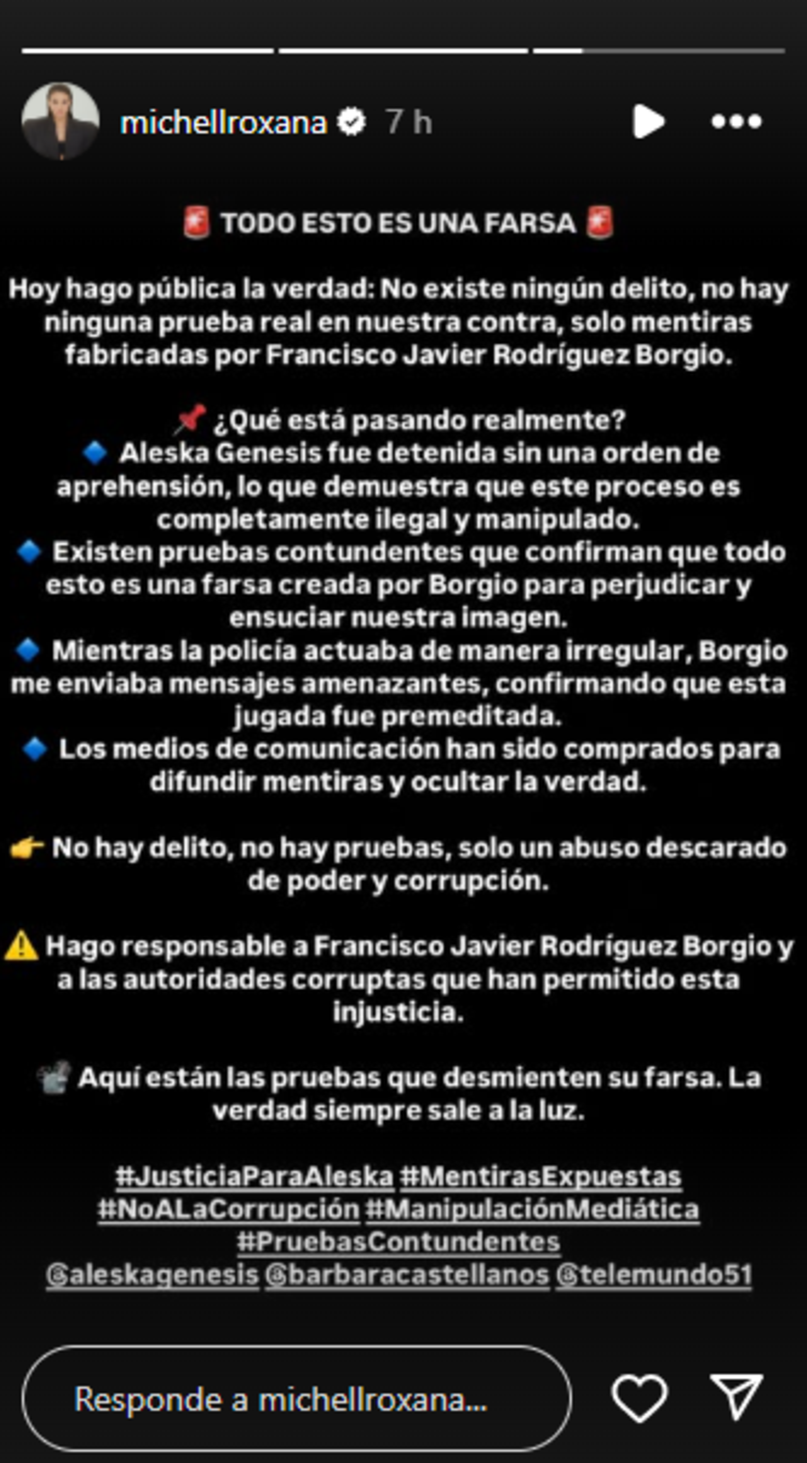Image resolution: width=807 pixels, height=1463 pixels.
Task: Open the #JusticiaParaAleska hashtag
Action: tap(254, 1176)
